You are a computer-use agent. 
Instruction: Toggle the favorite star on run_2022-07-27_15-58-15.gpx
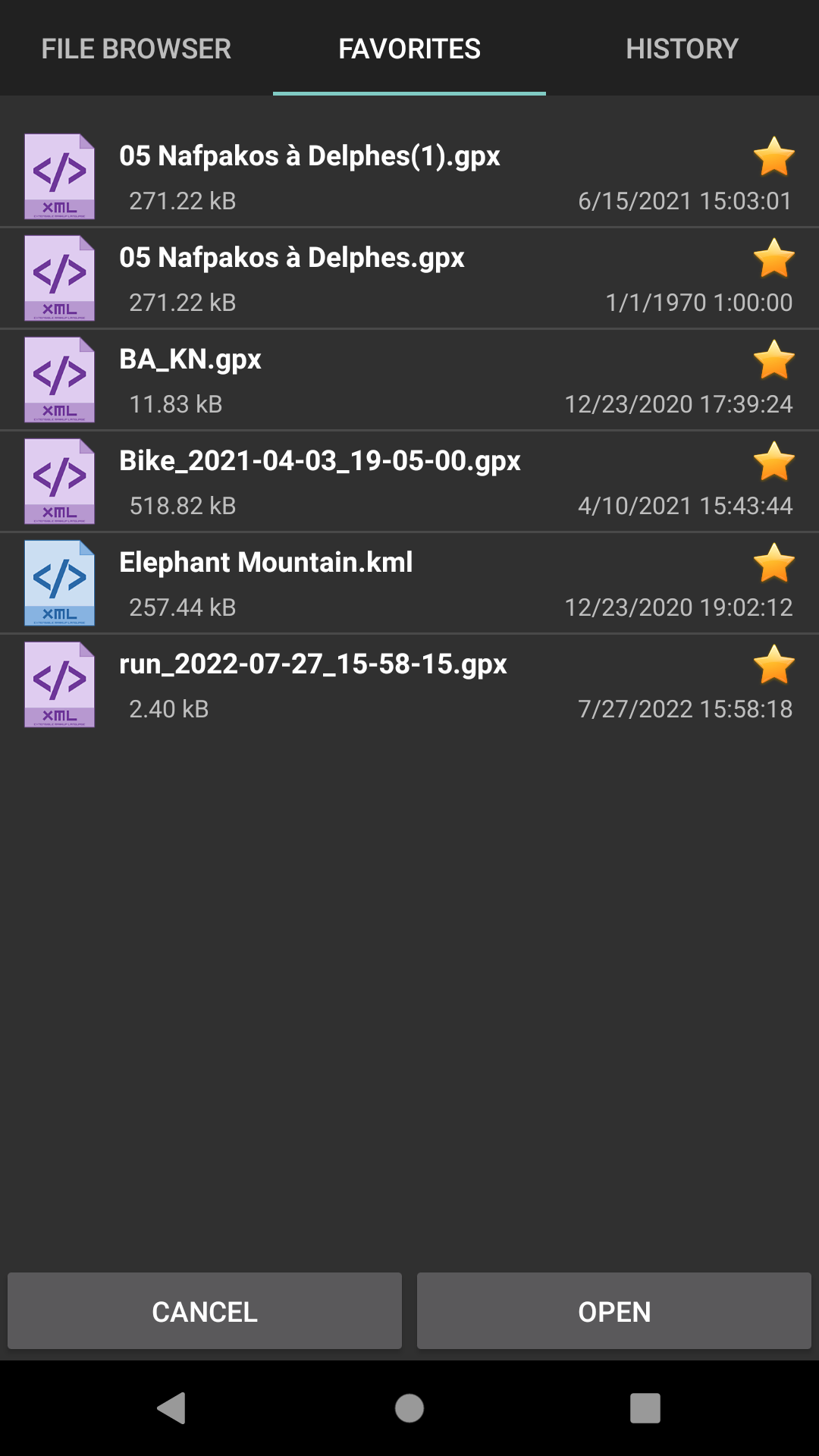[773, 665]
